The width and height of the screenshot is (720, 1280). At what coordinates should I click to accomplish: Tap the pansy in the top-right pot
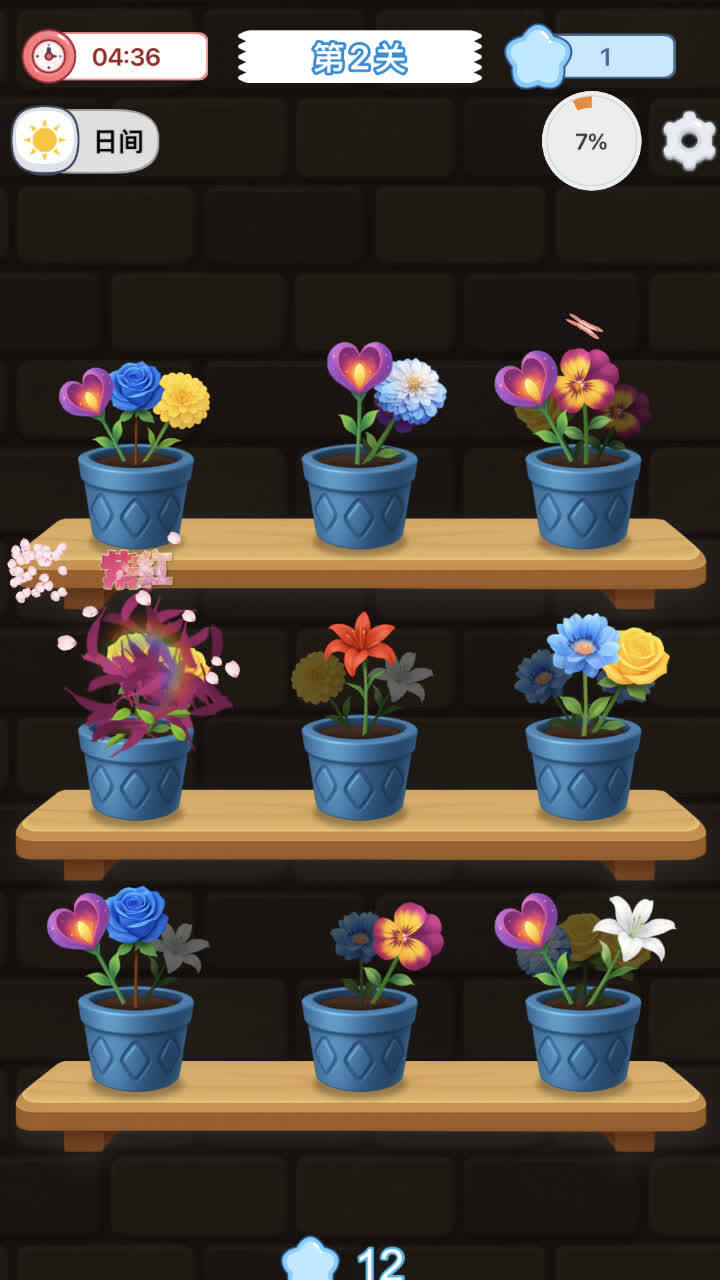point(586,380)
